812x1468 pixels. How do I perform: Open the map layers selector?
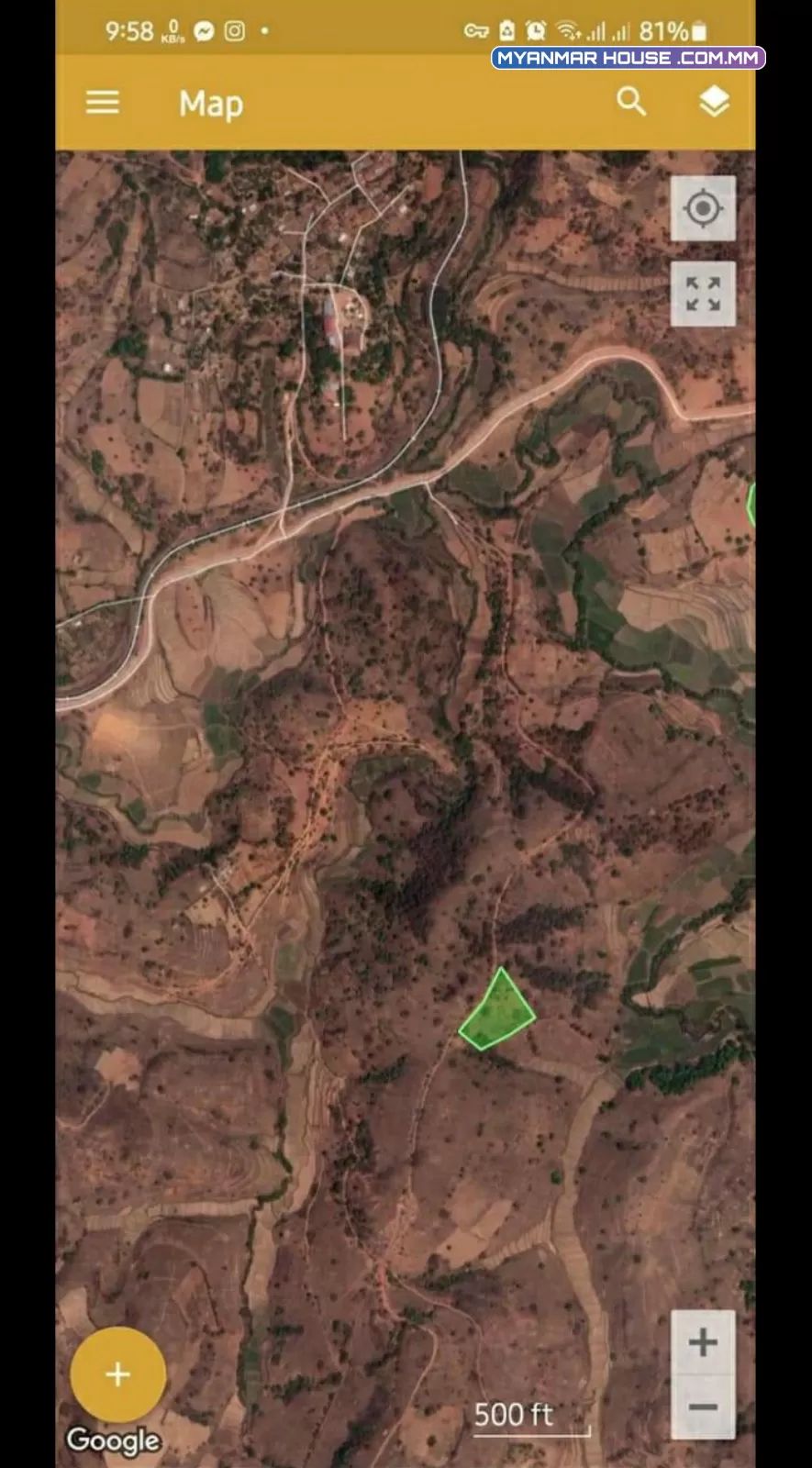[714, 102]
